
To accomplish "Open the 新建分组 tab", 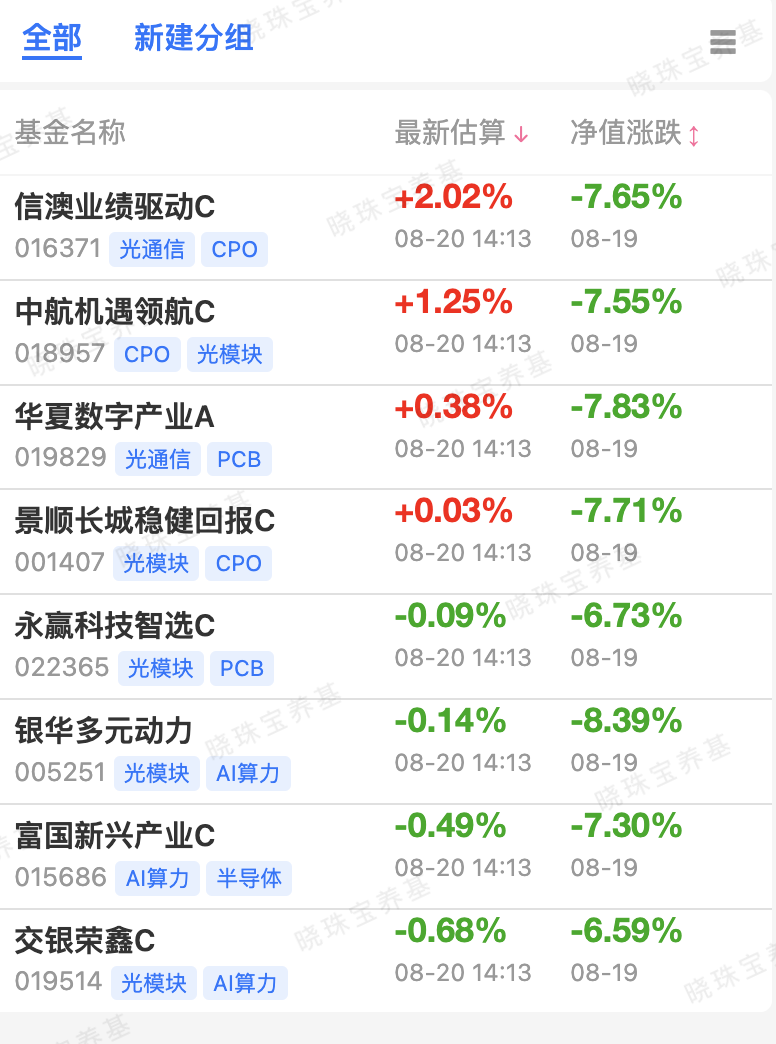I will [x=194, y=38].
